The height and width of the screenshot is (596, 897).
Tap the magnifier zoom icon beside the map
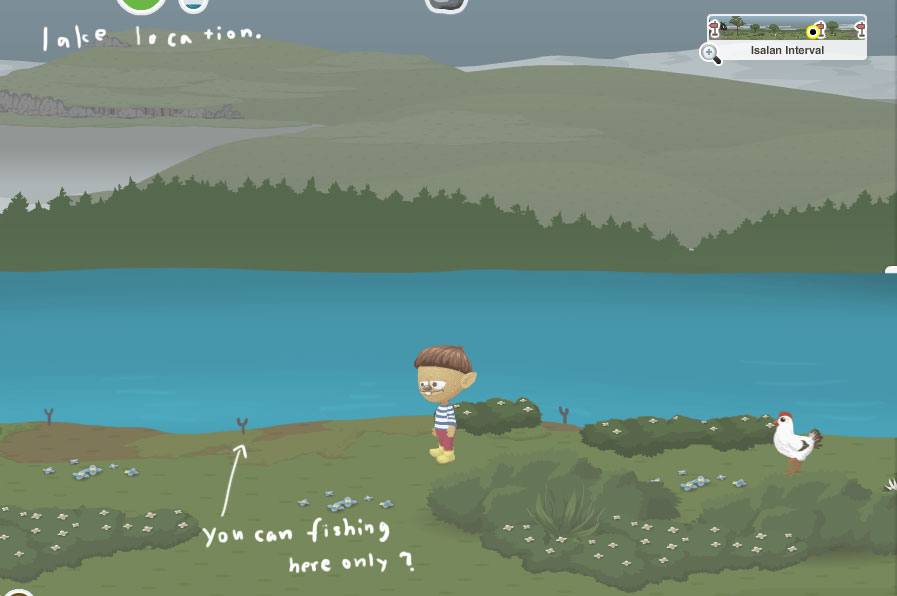pos(711,53)
